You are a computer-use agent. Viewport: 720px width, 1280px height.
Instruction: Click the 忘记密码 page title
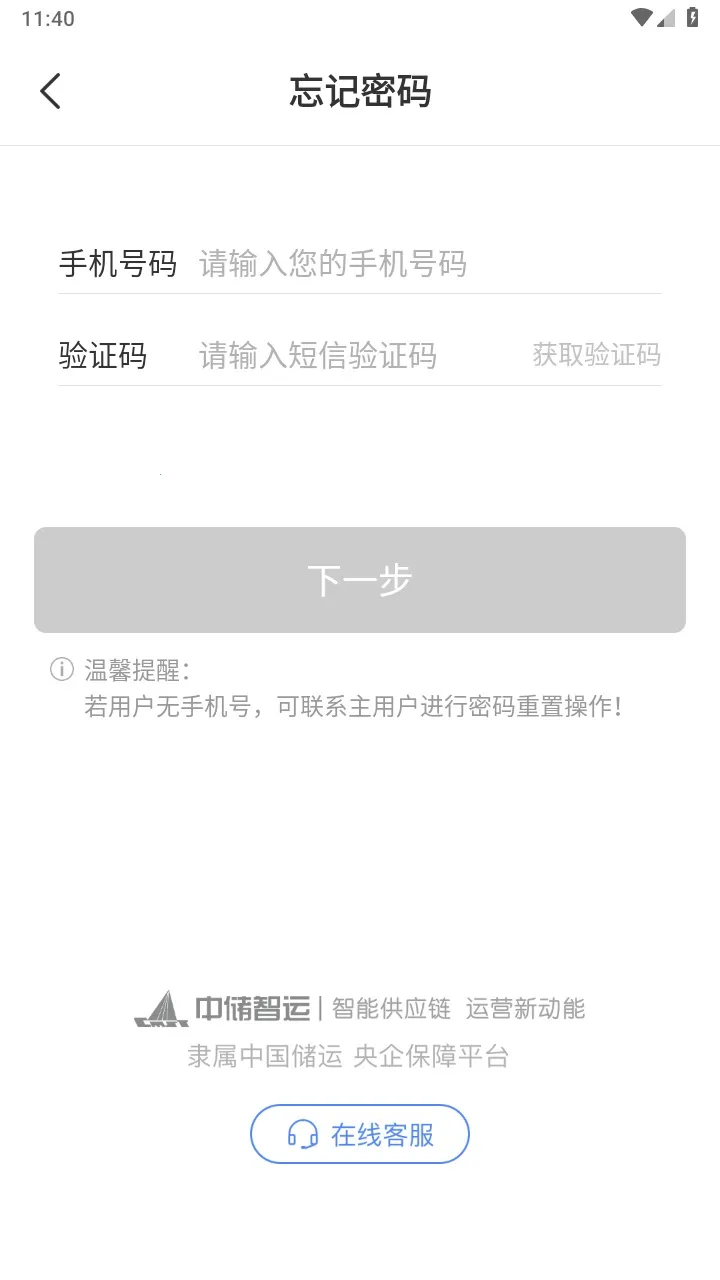click(x=360, y=91)
